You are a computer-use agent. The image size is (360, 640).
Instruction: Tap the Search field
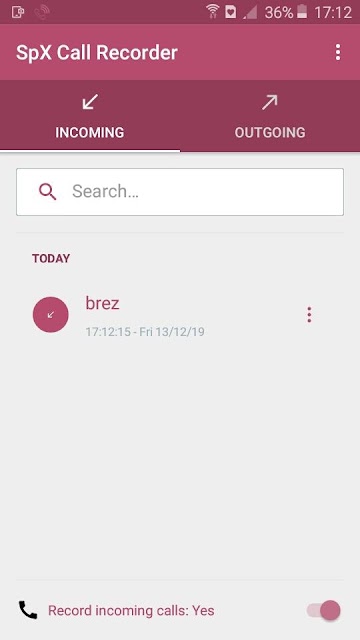click(x=180, y=192)
